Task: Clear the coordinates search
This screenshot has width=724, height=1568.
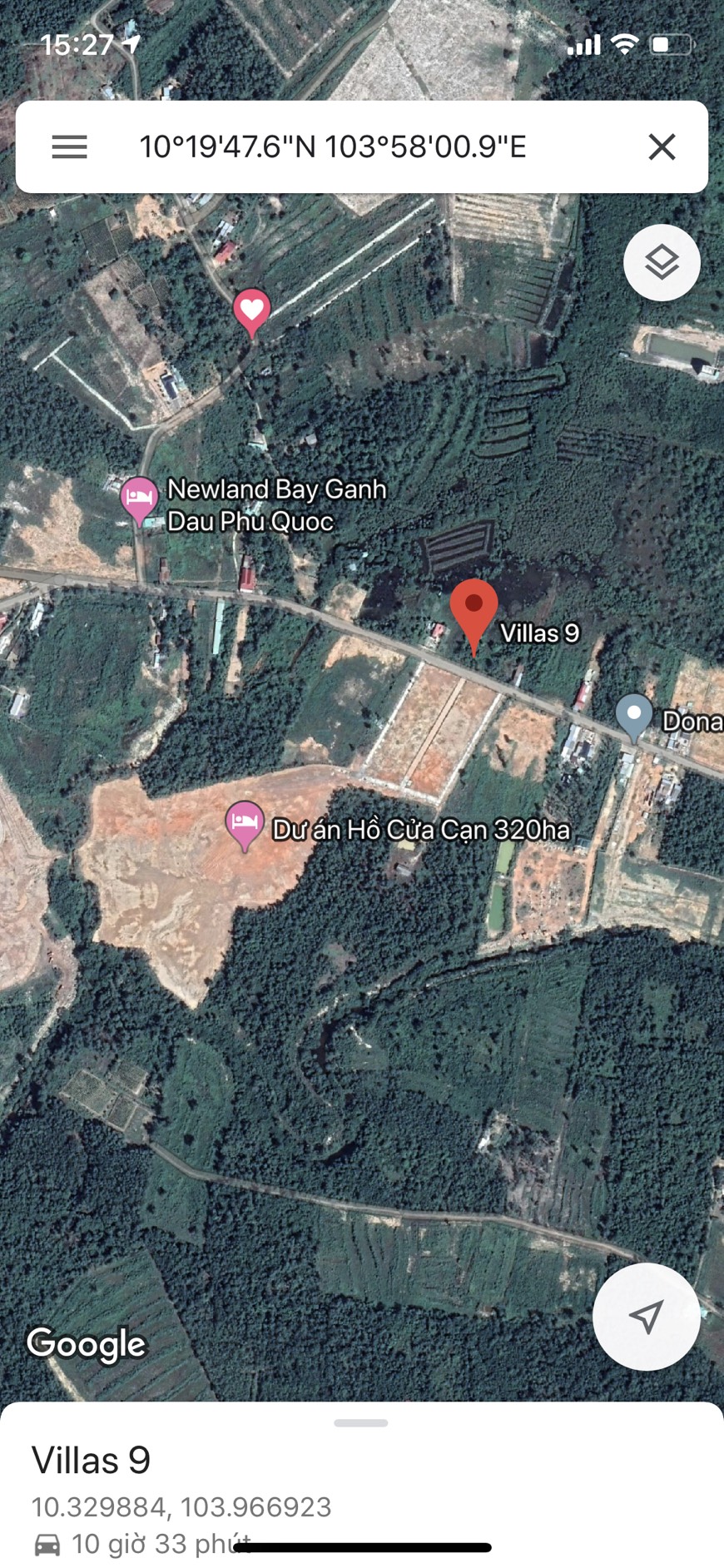Action: coord(662,147)
